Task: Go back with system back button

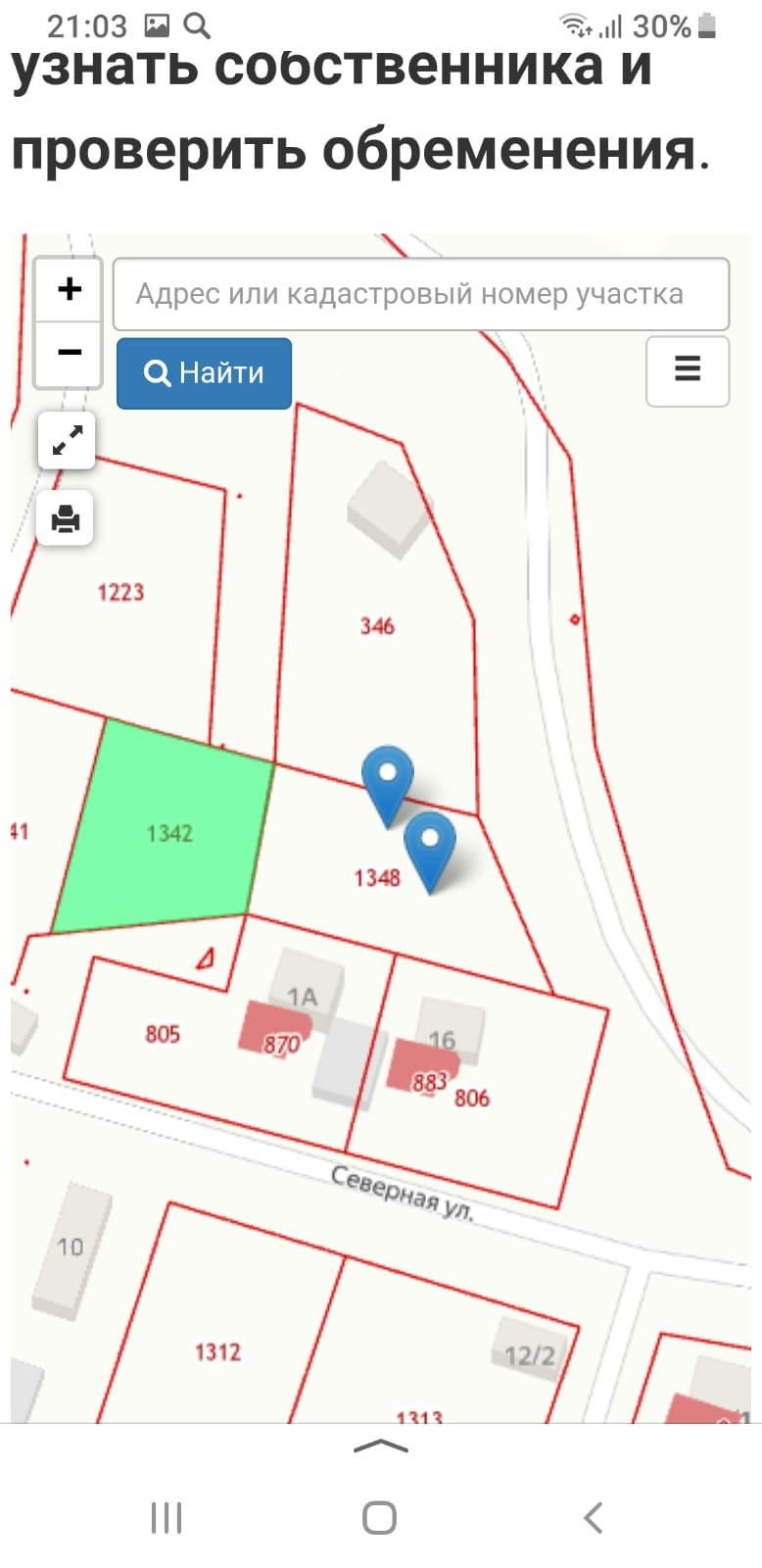Action: (593, 1517)
